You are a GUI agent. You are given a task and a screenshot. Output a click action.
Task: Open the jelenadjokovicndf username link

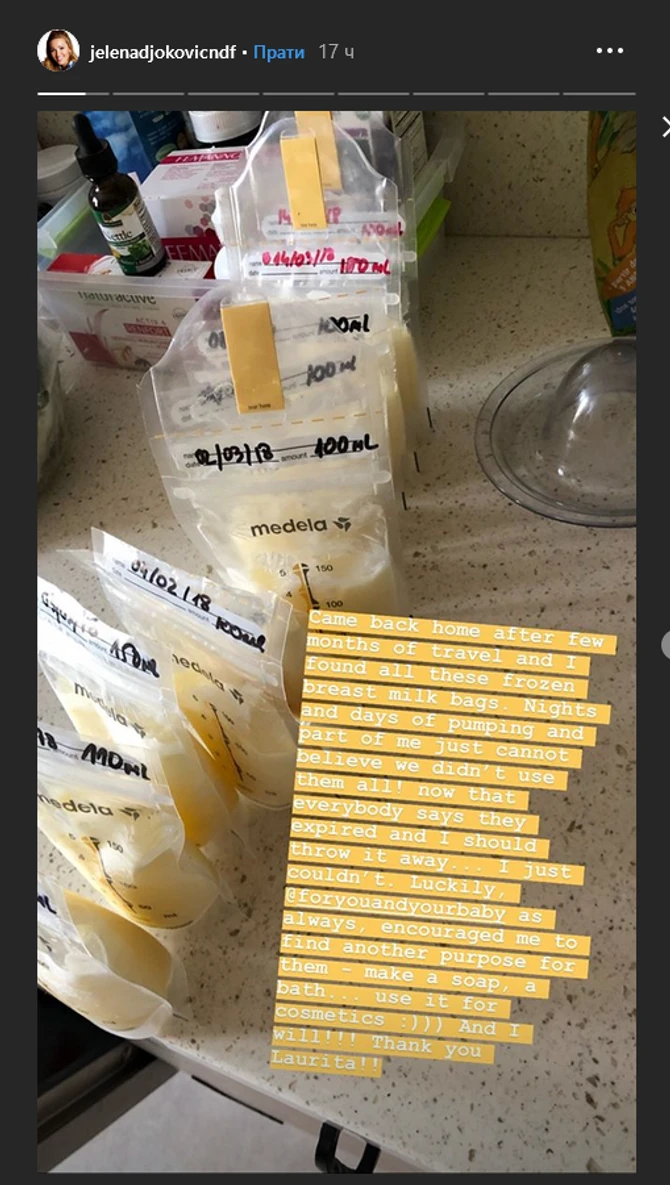pos(164,52)
